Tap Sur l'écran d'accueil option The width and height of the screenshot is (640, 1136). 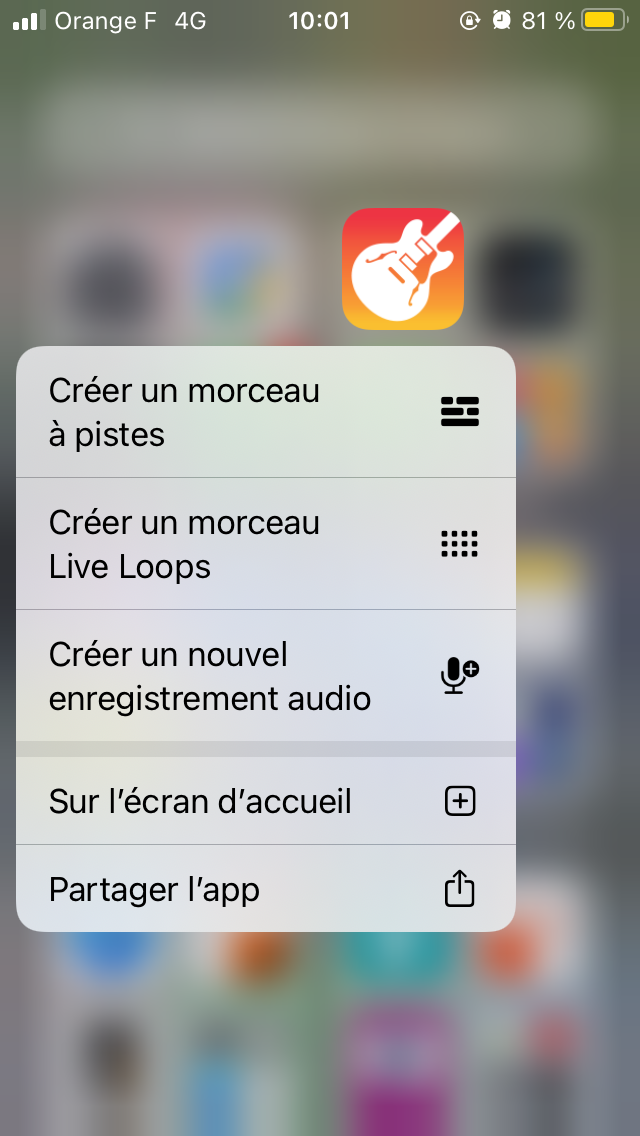click(x=266, y=801)
